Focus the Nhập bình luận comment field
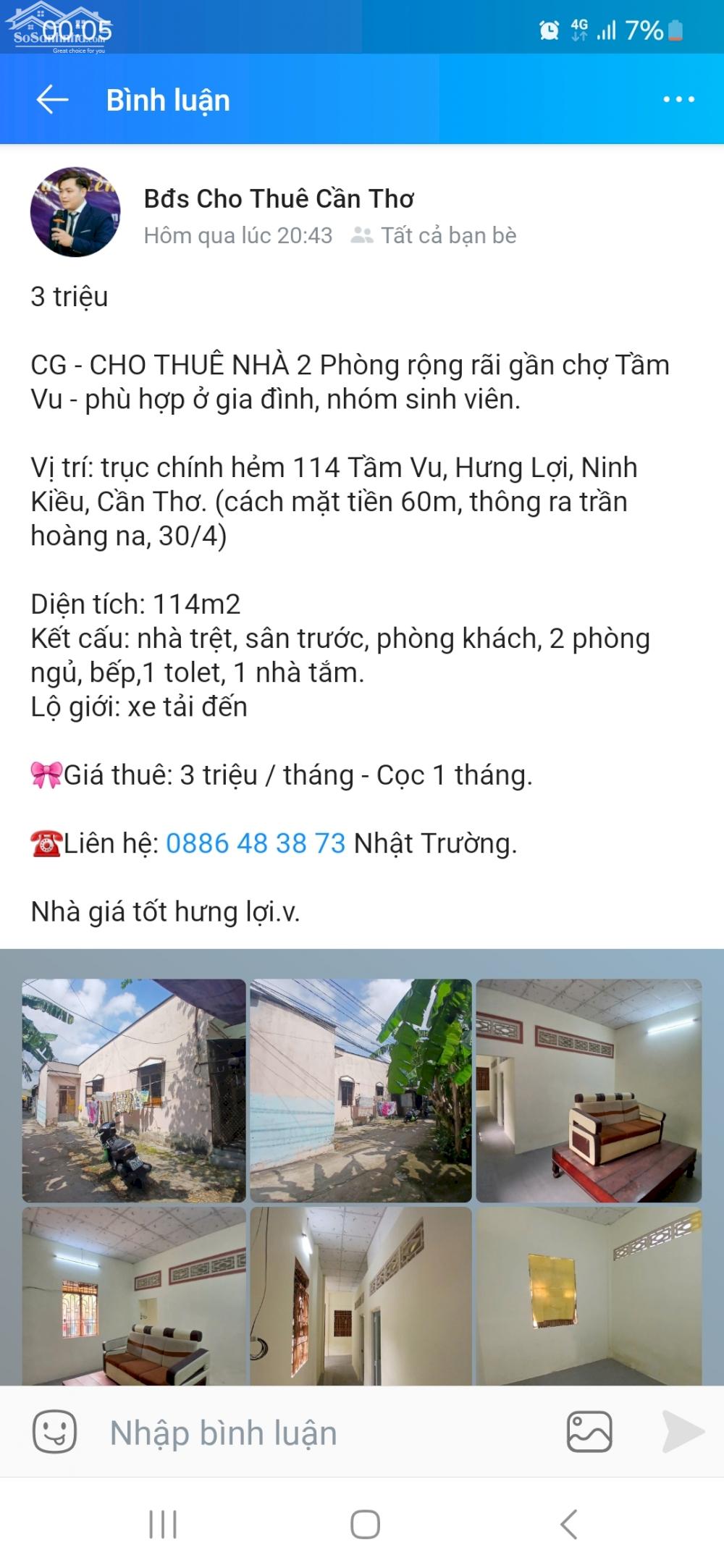 click(x=326, y=1433)
